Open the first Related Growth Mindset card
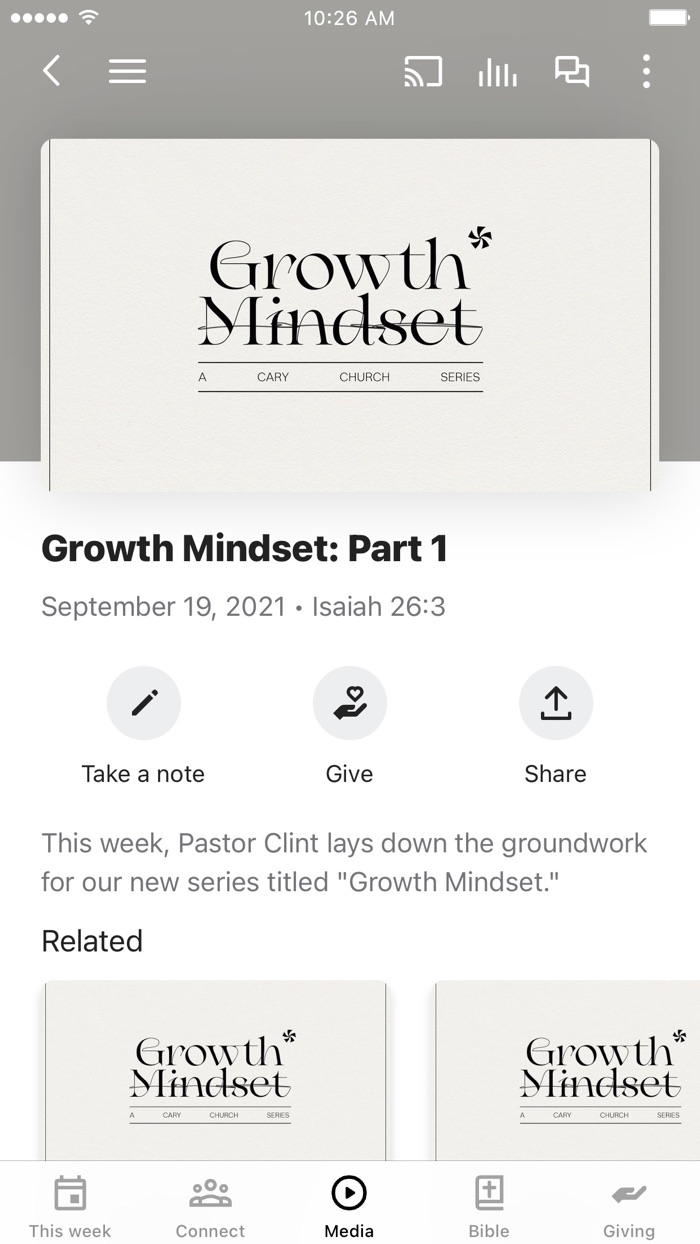 click(215, 1070)
